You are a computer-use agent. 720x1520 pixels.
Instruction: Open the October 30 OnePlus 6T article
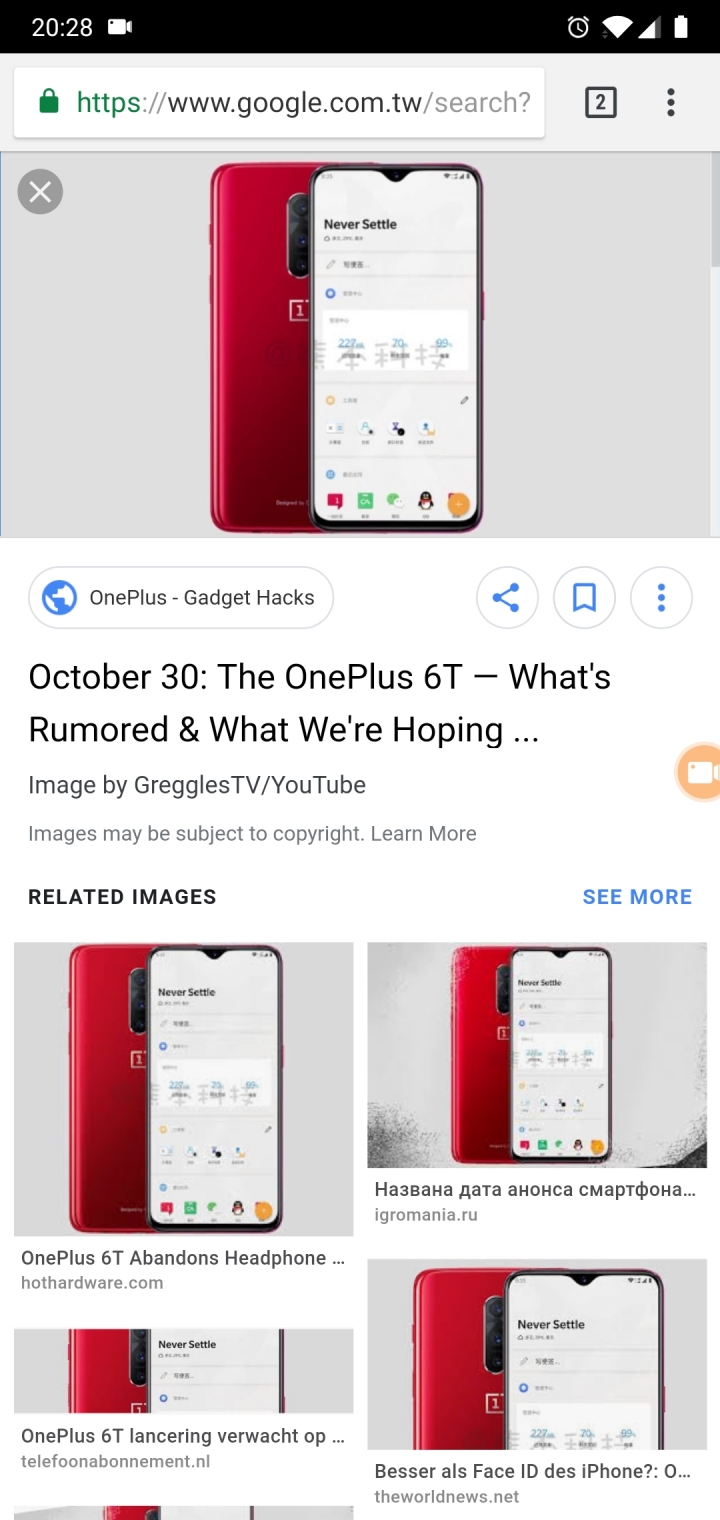[320, 703]
